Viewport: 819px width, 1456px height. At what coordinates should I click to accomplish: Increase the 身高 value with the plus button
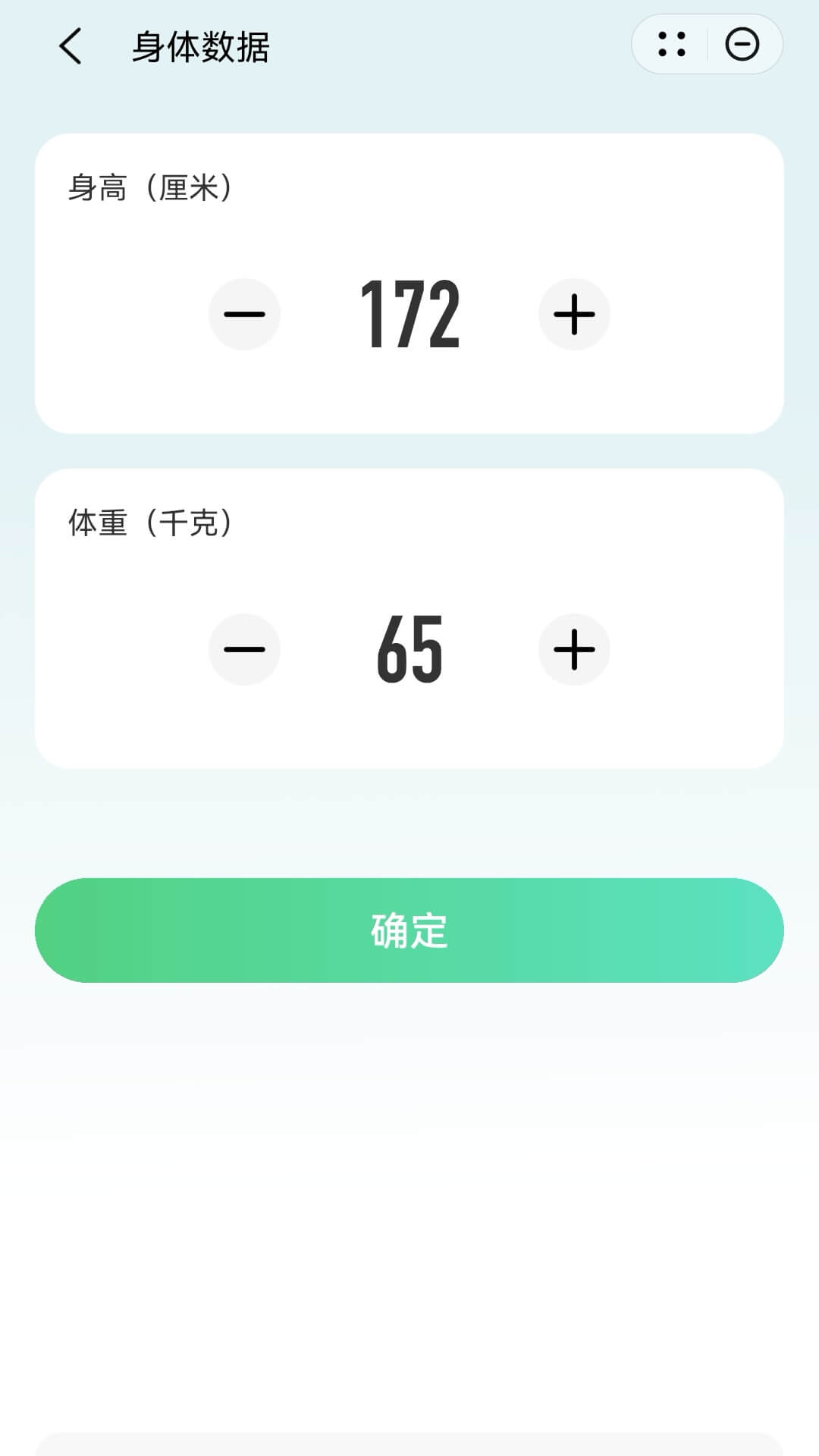pos(574,314)
